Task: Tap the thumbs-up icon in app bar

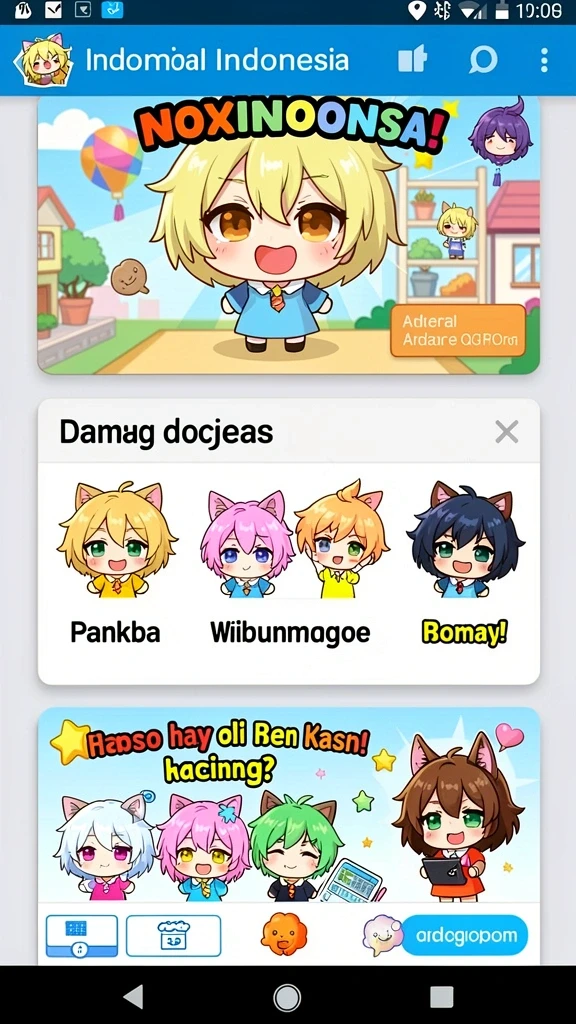Action: tap(413, 60)
